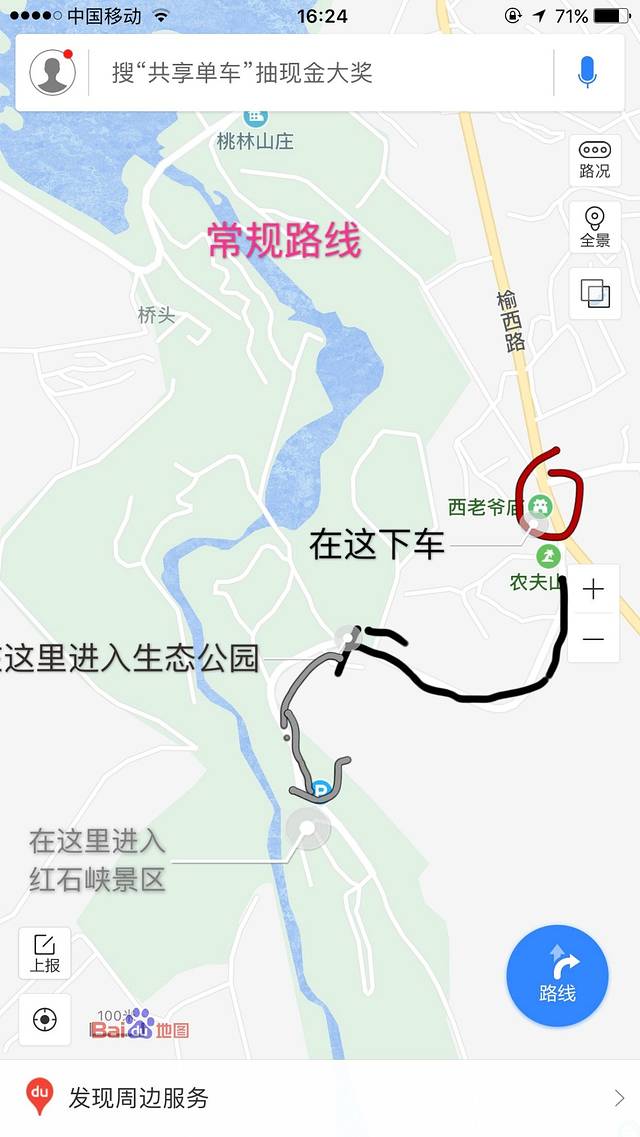Zoom in the map with plus

coord(593,589)
